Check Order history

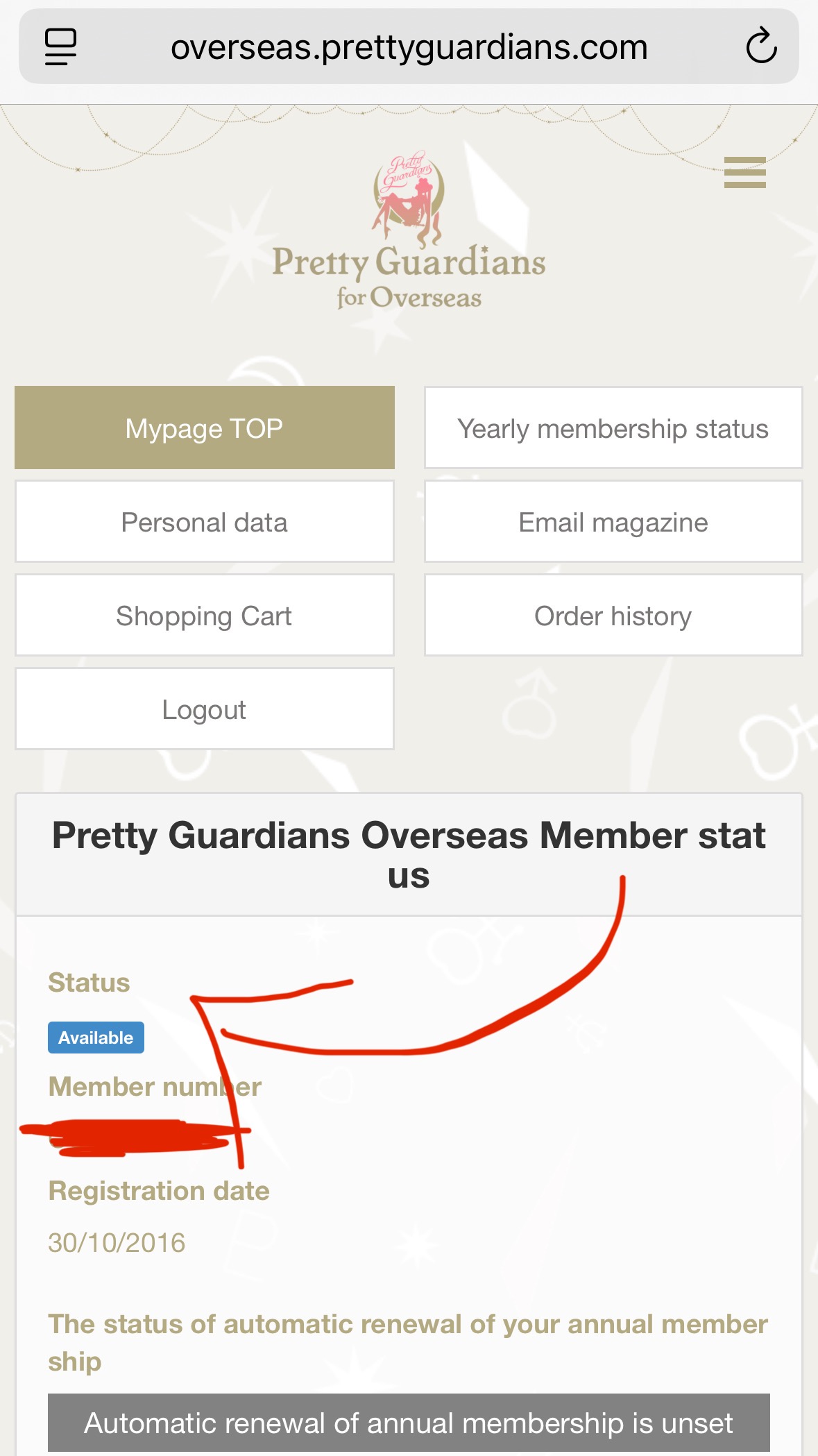pos(613,615)
